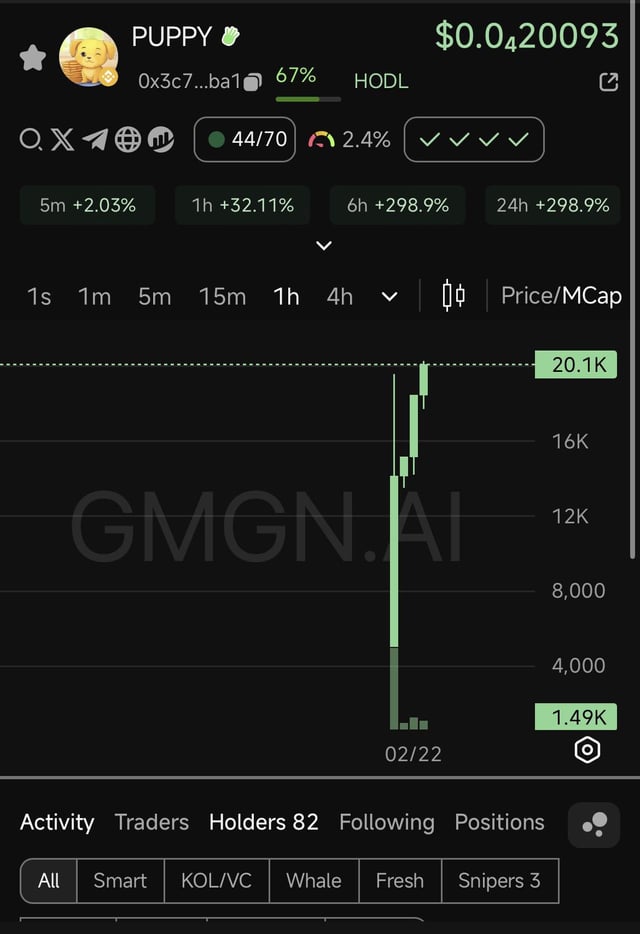The width and height of the screenshot is (640, 934).
Task: Filter activity by Whale
Action: [313, 880]
